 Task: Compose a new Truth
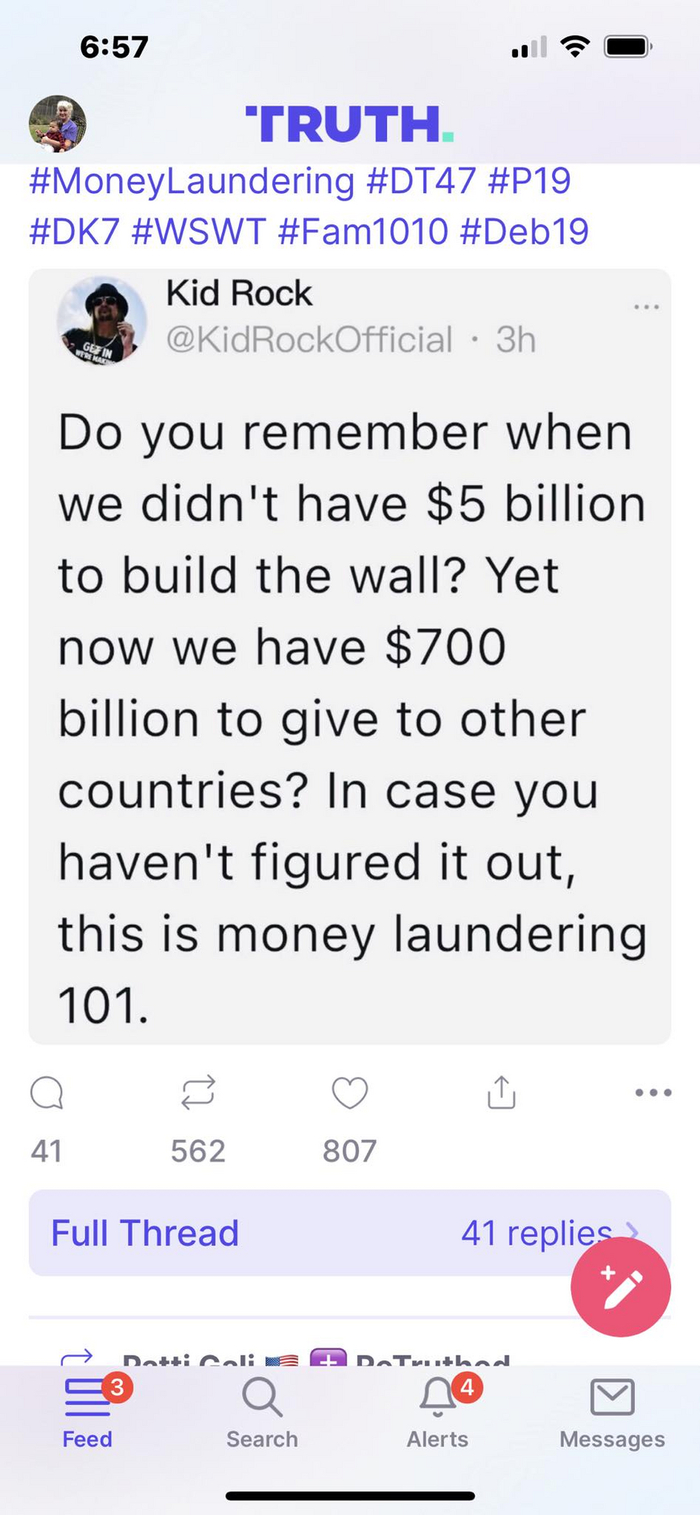(x=620, y=1287)
